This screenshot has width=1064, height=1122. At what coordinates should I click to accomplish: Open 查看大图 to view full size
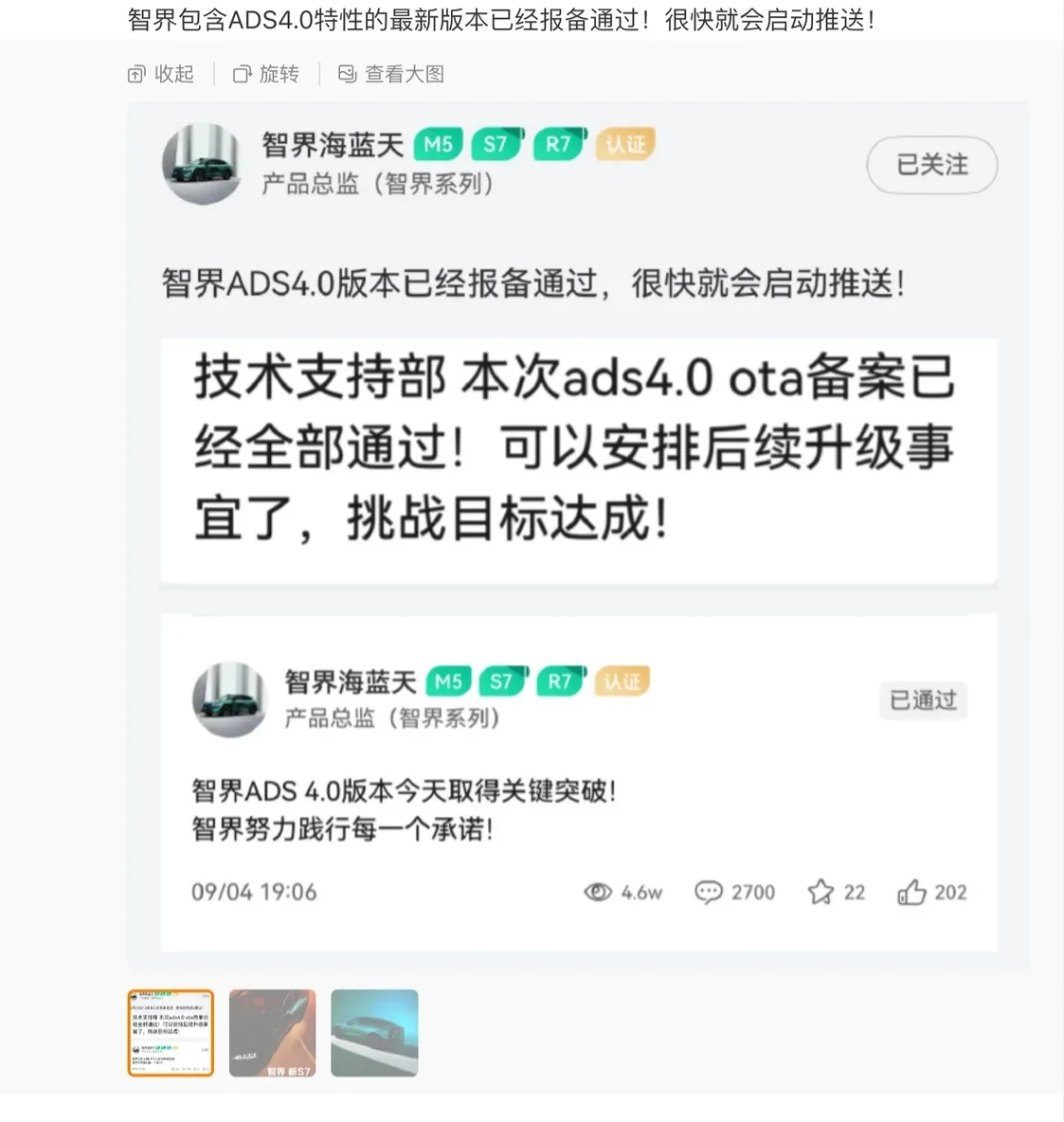pyautogui.click(x=391, y=74)
